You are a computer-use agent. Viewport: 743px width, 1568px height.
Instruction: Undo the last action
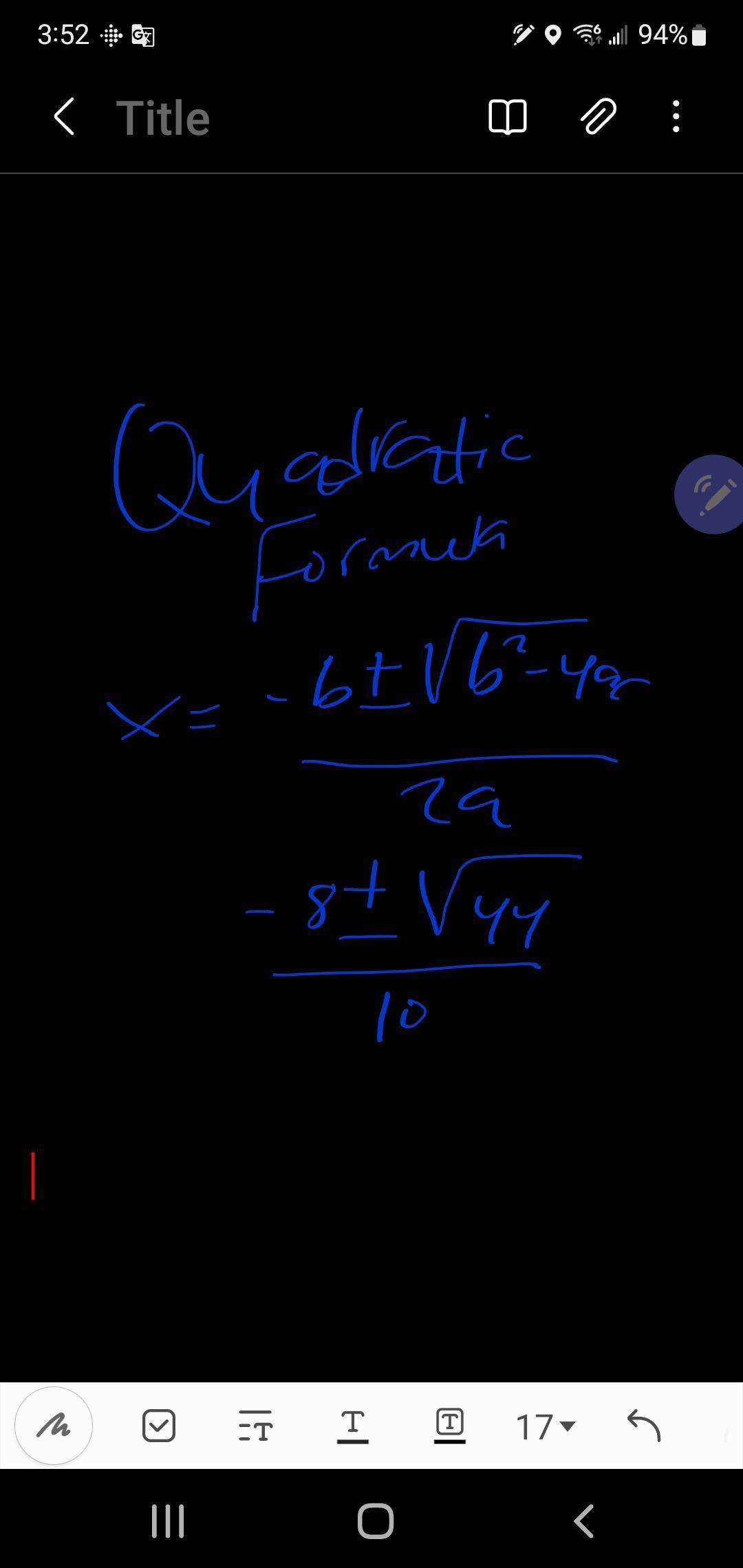point(644,1426)
